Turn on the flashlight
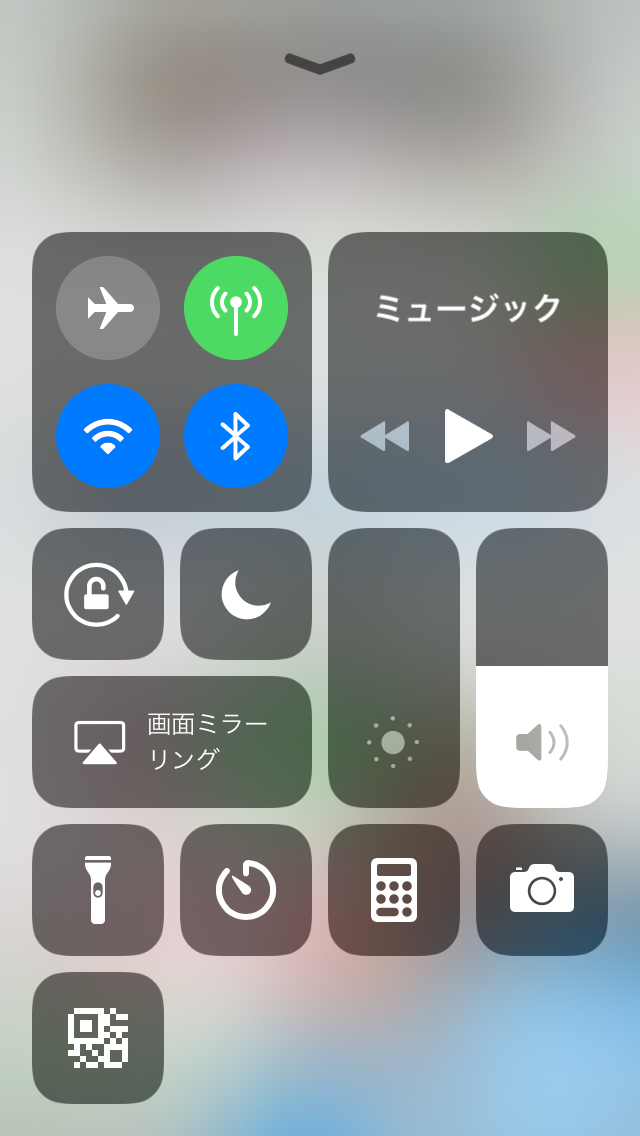The width and height of the screenshot is (640, 1136). tap(98, 890)
